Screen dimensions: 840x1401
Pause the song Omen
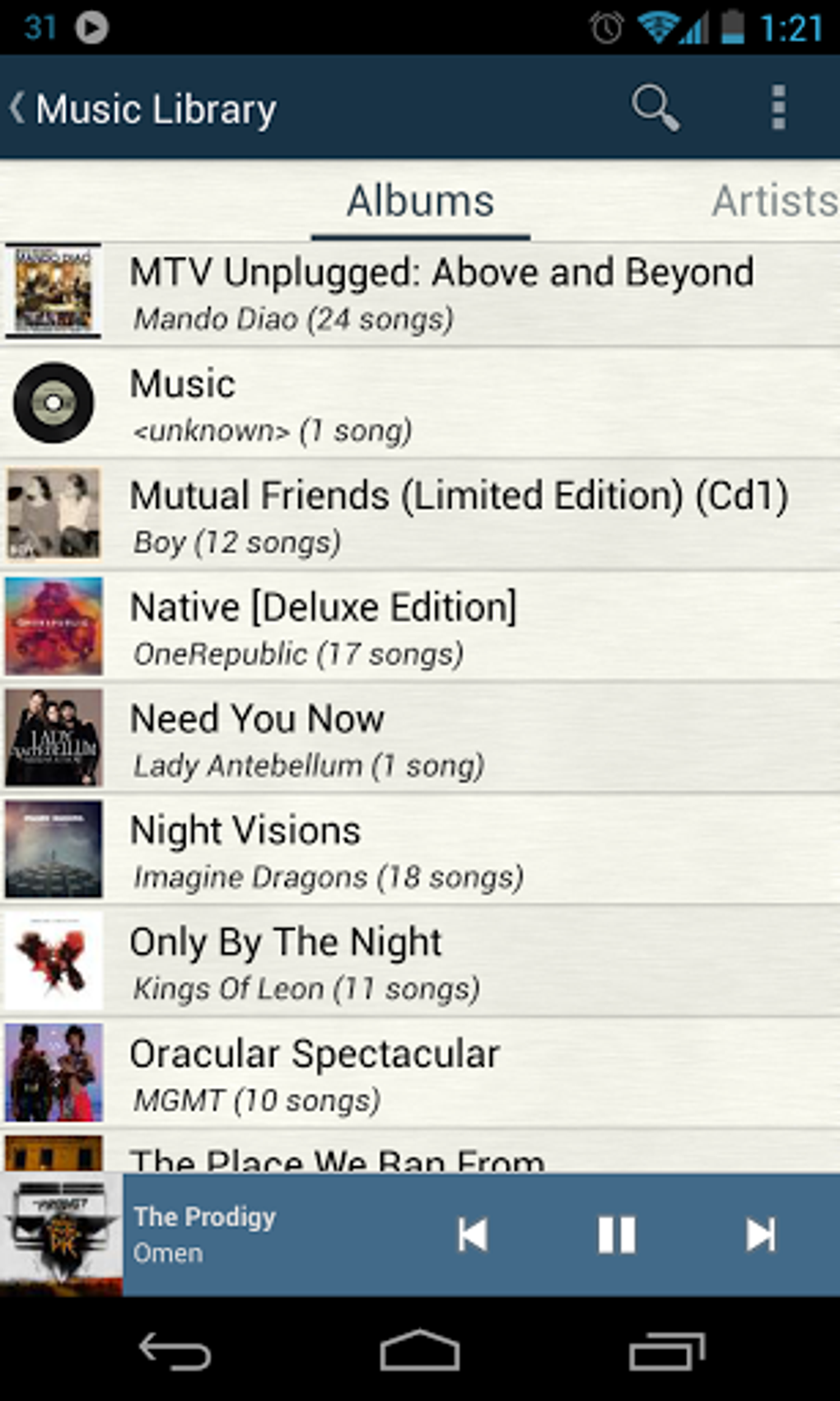coord(616,1235)
